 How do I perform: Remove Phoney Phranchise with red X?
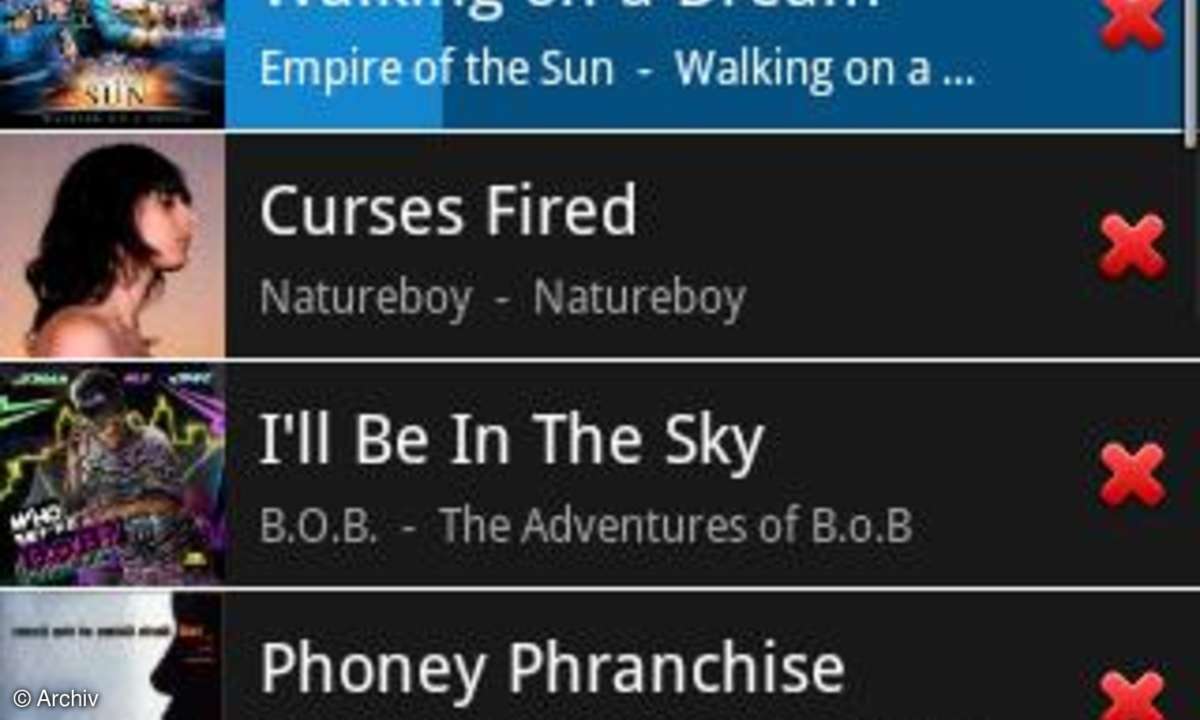click(x=1132, y=695)
